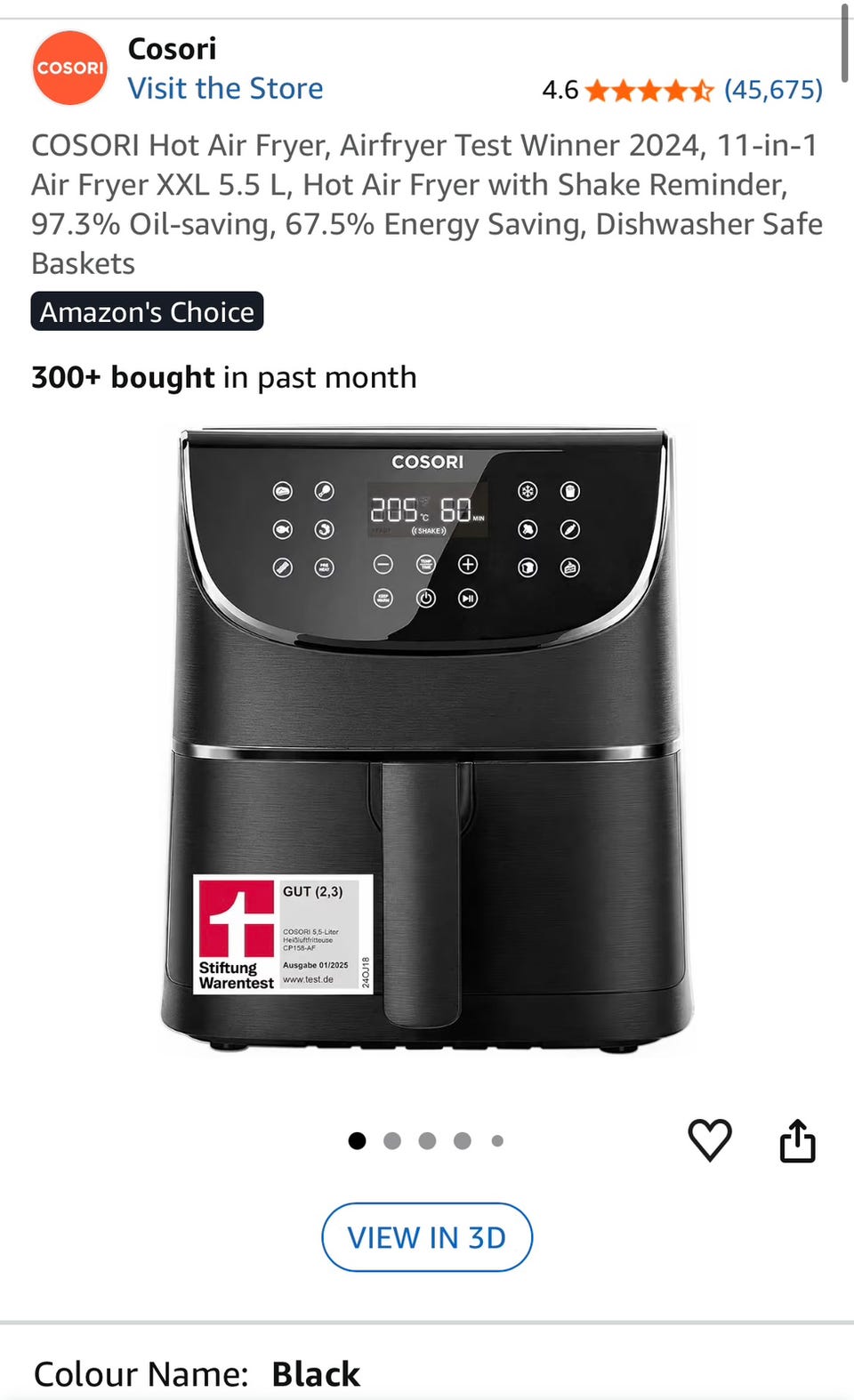Viewport: 854px width, 1400px height.
Task: Open the Visit the Store link
Action: (x=225, y=88)
